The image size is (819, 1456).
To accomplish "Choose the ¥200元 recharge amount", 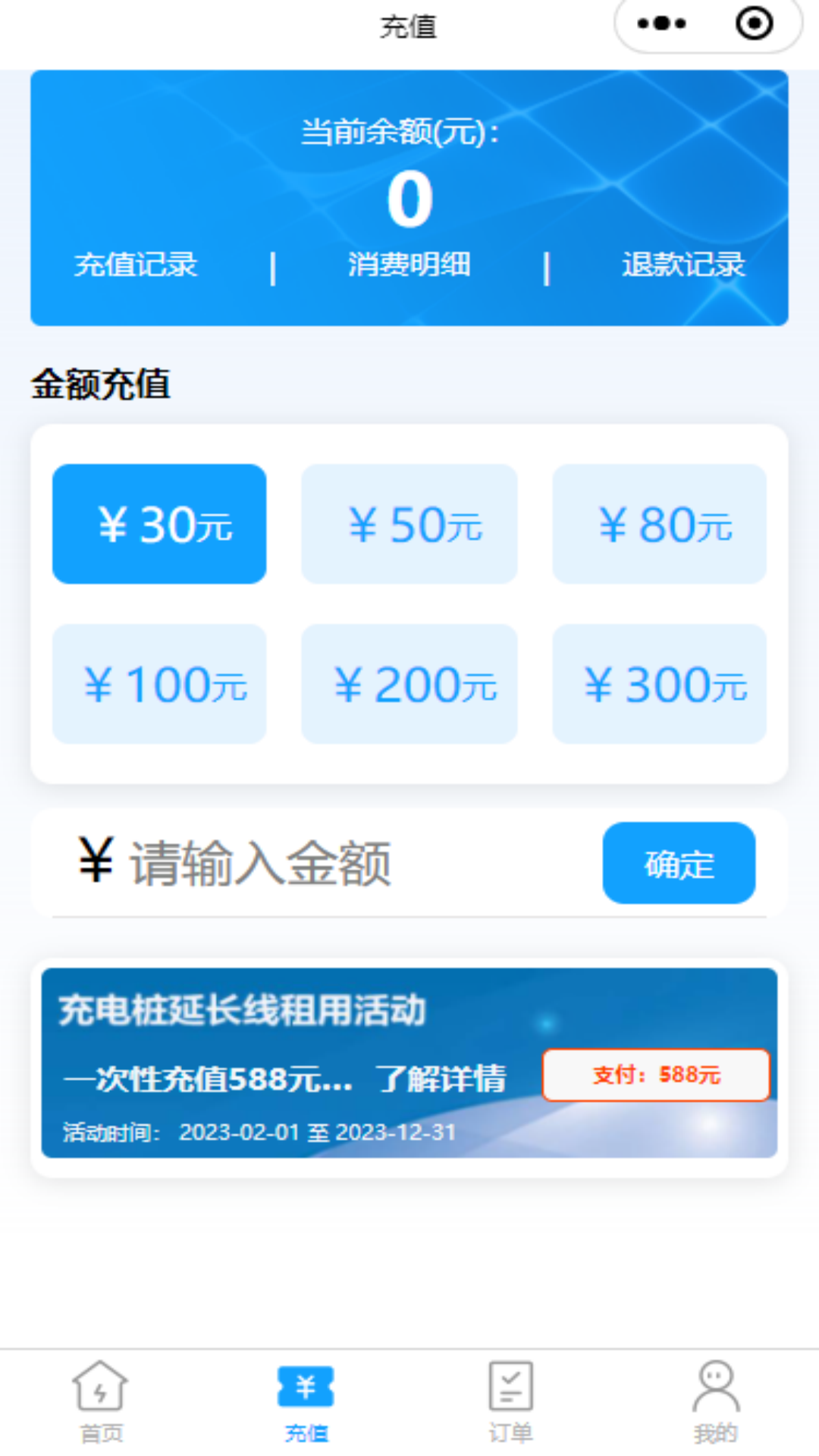I will 409,684.
